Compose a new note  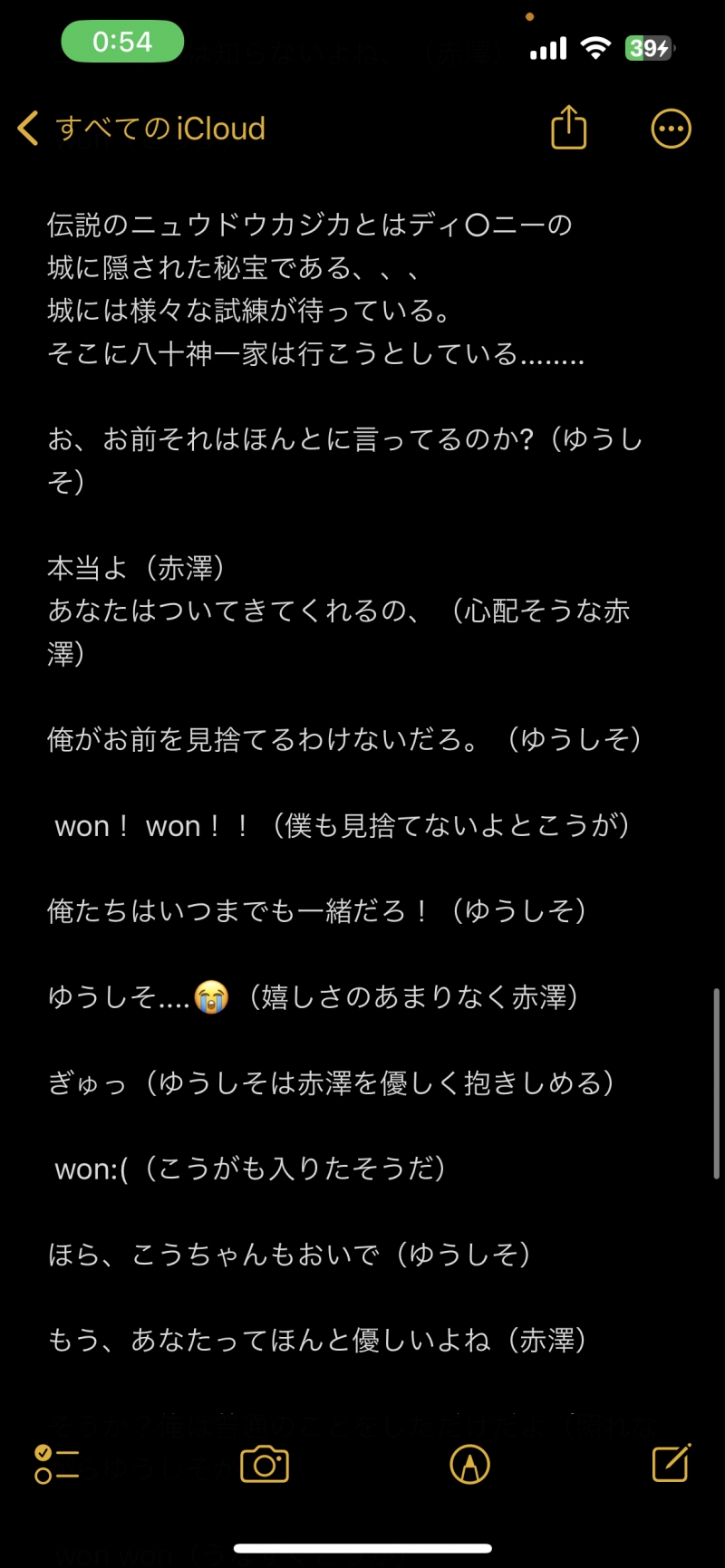[672, 1463]
